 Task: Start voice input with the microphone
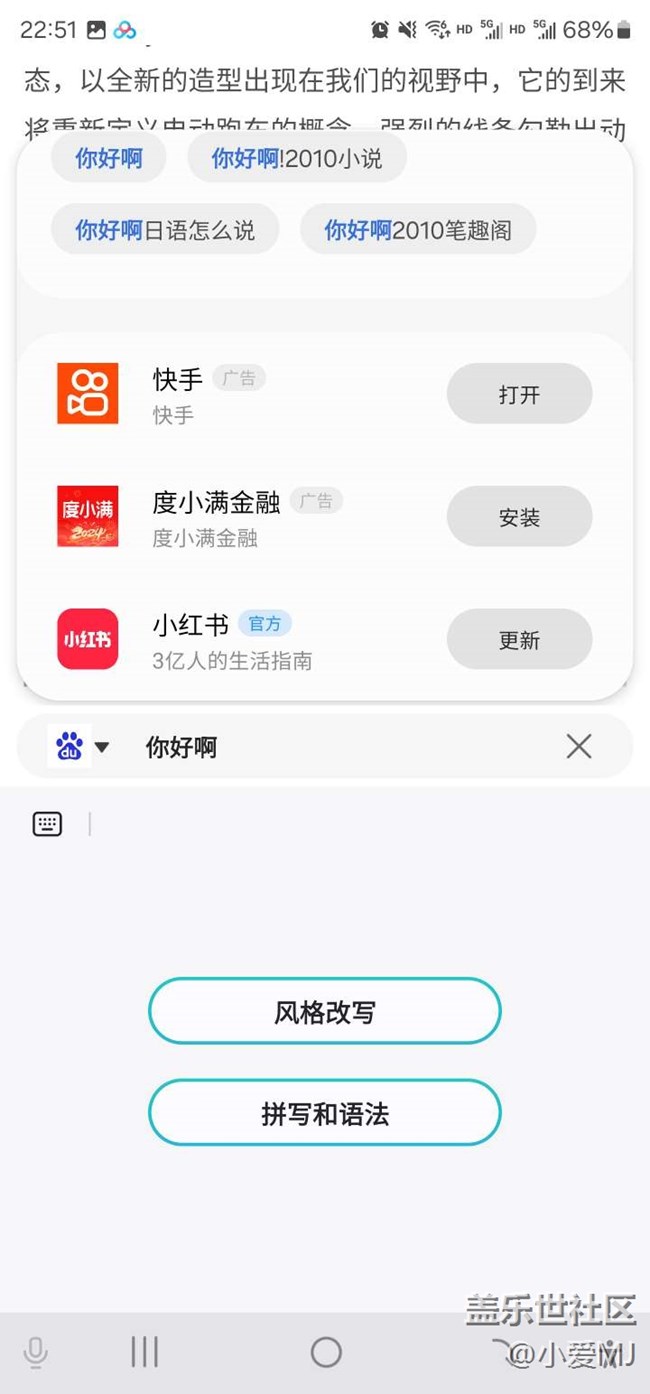pos(35,1353)
